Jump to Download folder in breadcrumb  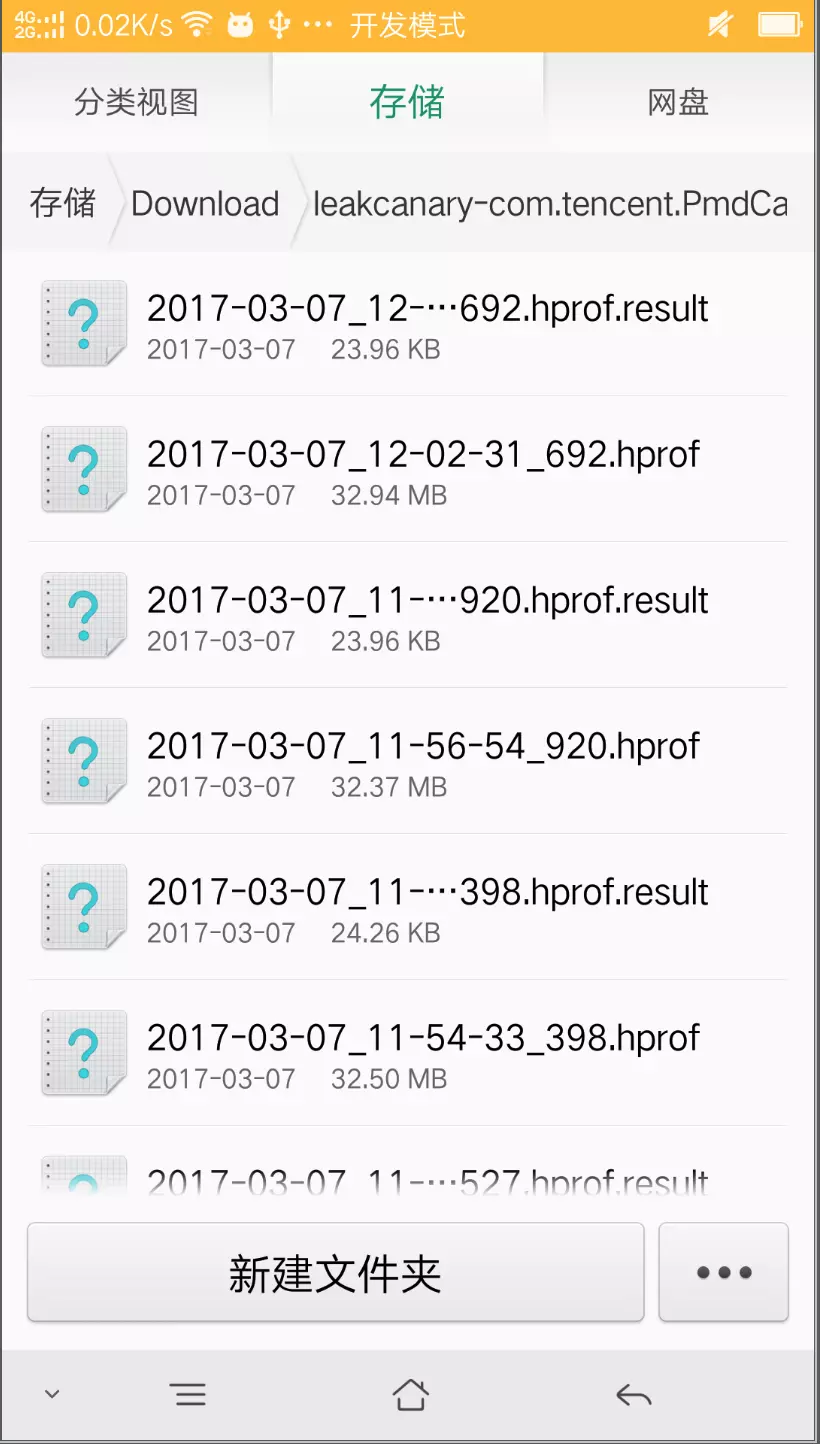[205, 203]
